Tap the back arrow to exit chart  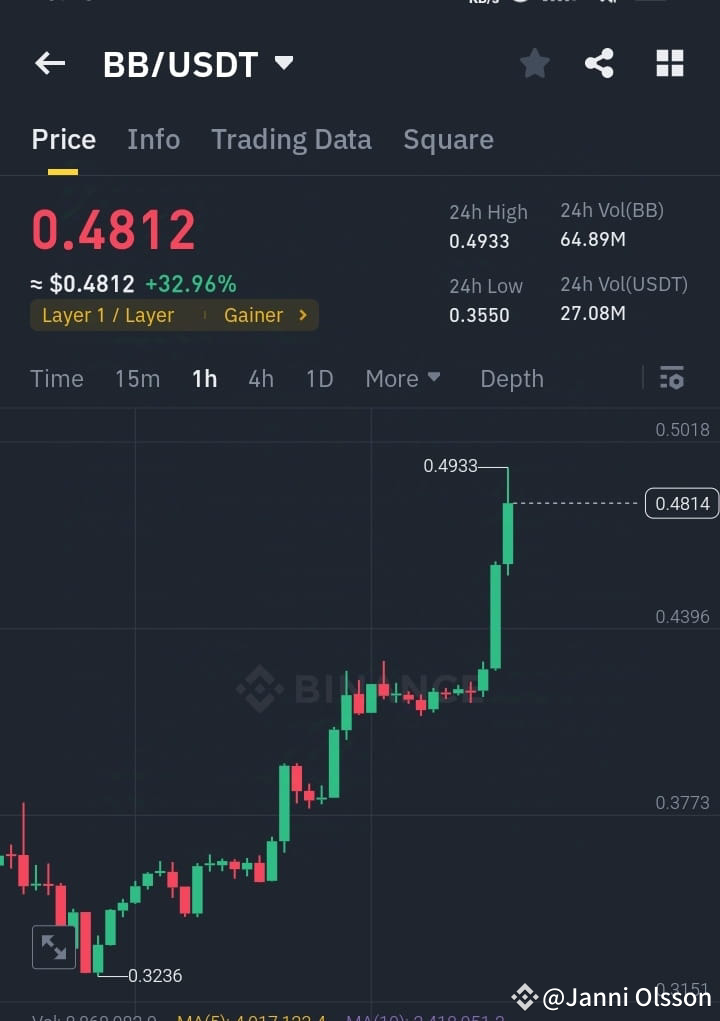[49, 63]
